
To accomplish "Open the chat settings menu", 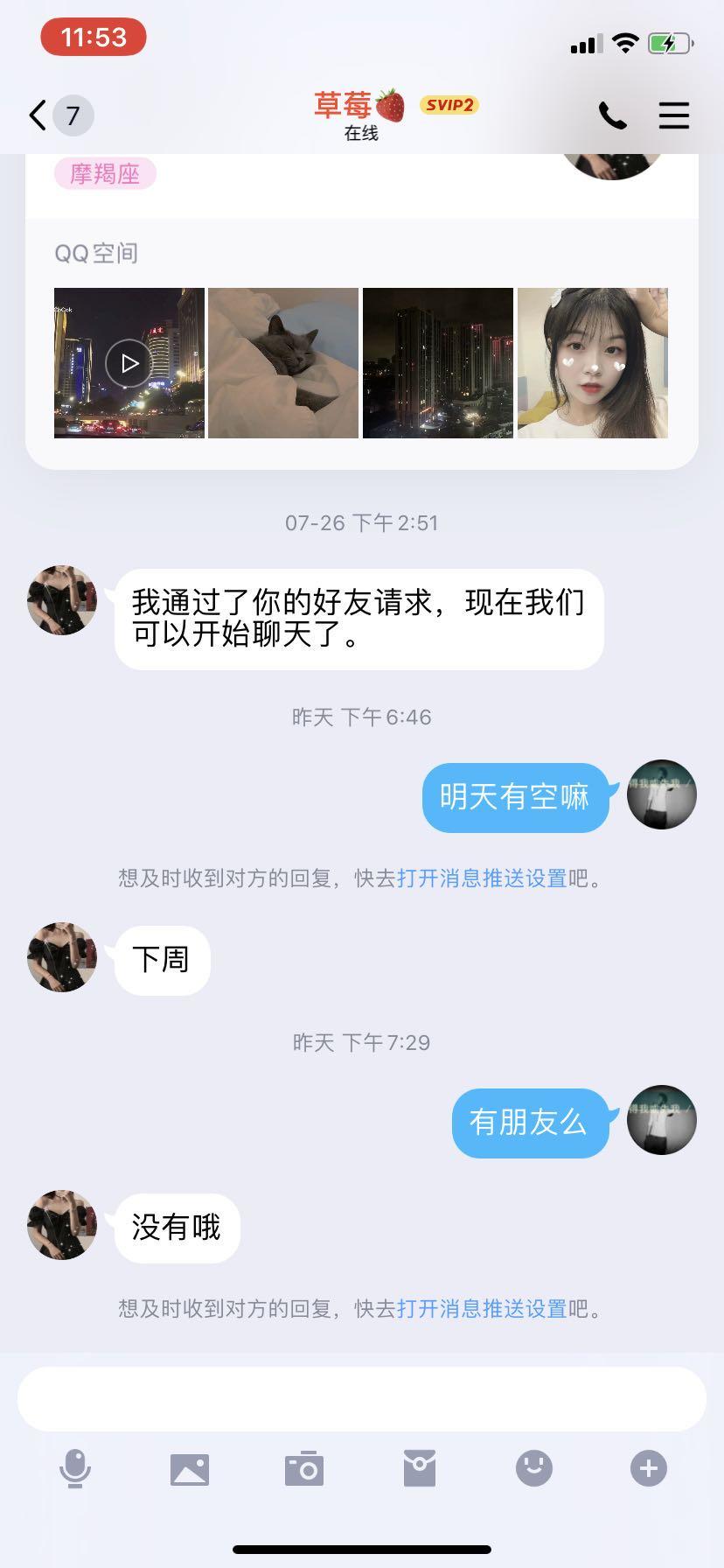I will click(673, 115).
